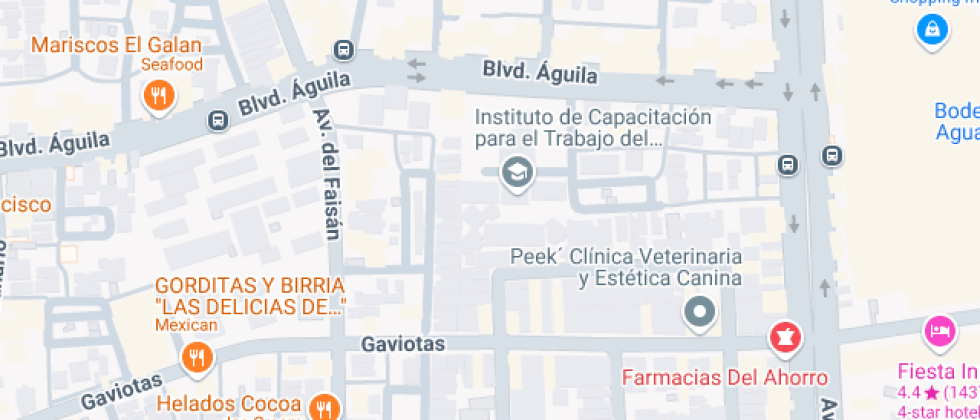Select the Instituto de Capacitación school marker
The image size is (980, 420).
coord(517,172)
